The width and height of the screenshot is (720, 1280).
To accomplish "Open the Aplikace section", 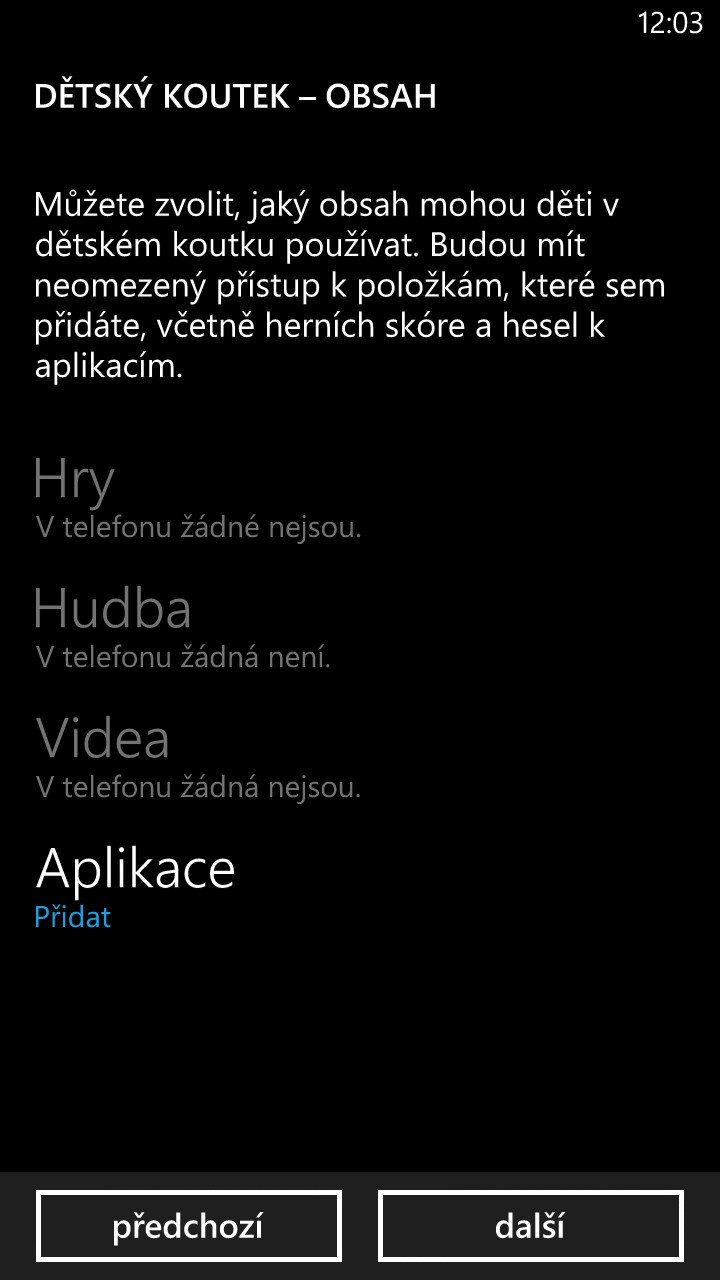I will pyautogui.click(x=136, y=868).
